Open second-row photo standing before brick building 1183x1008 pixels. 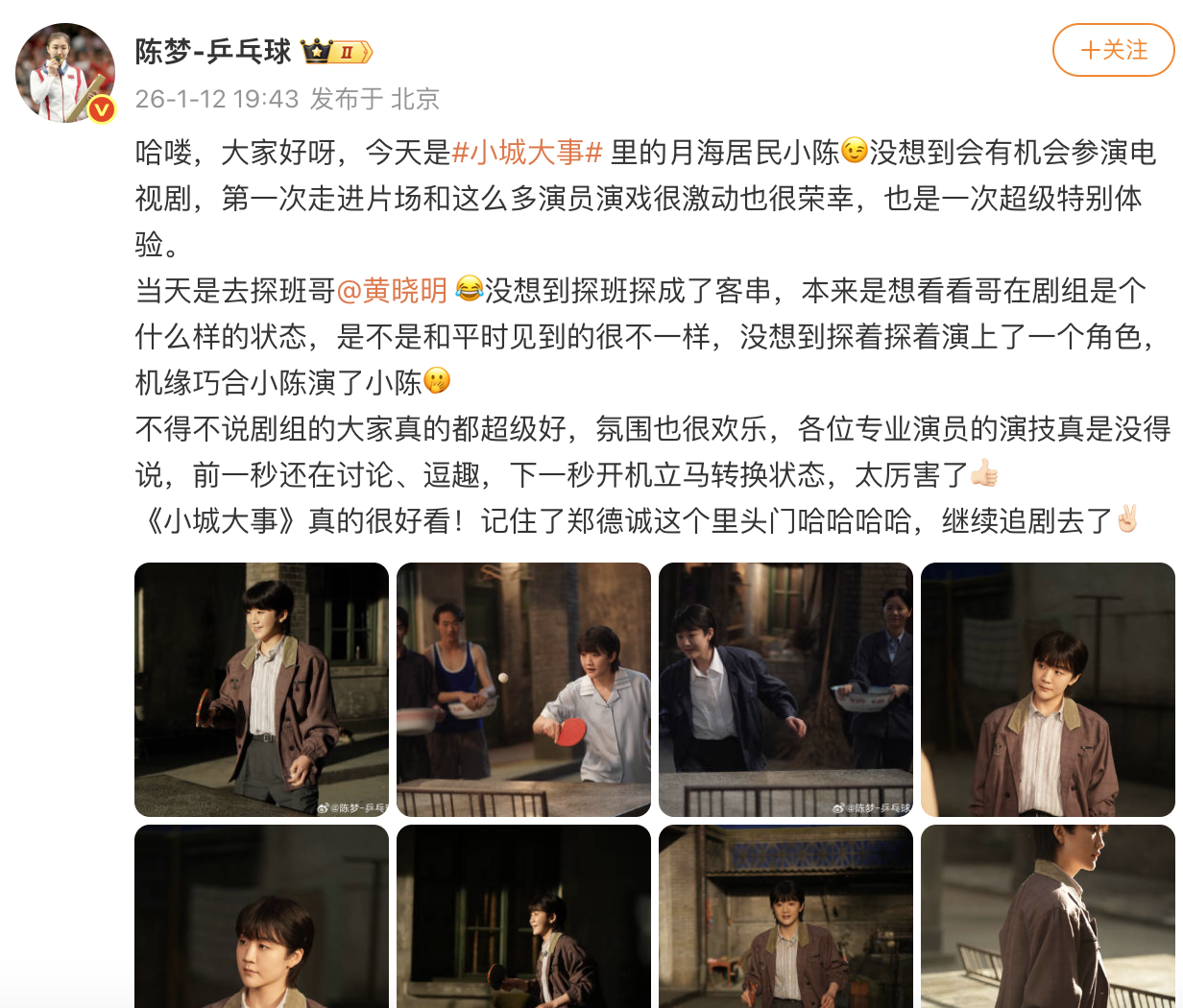[785, 917]
